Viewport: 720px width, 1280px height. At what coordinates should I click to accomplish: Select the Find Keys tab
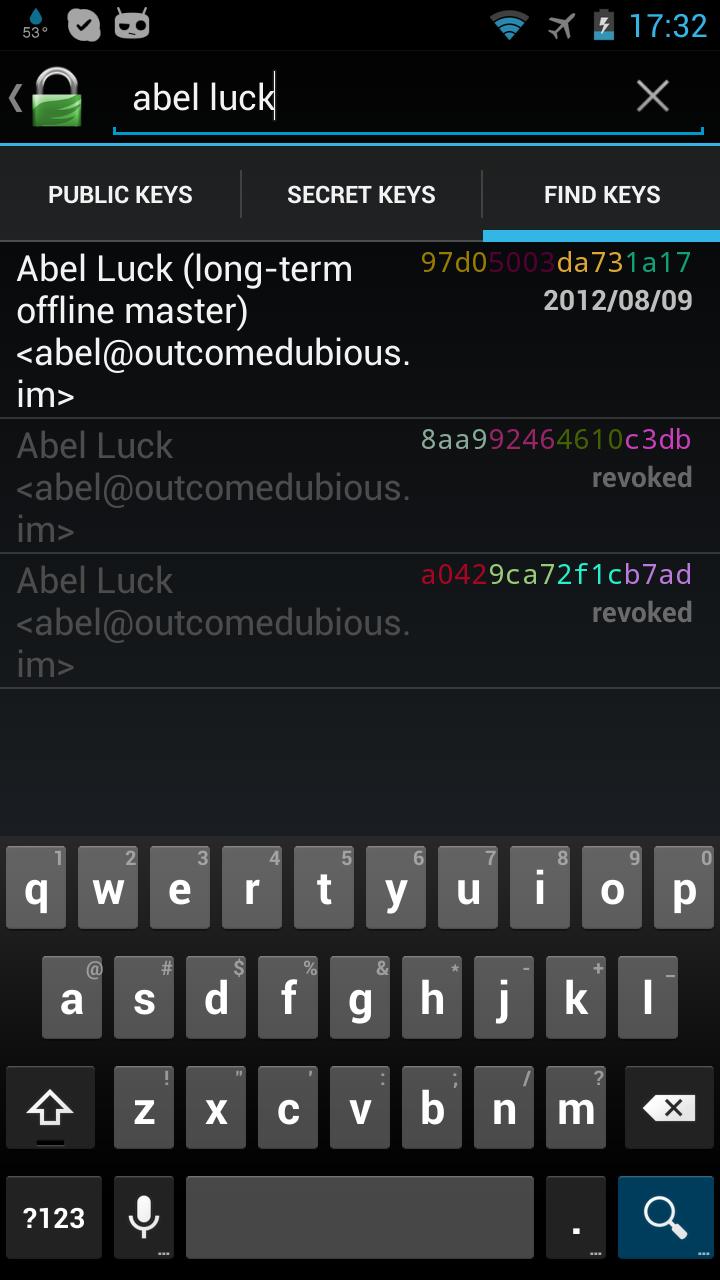pos(602,194)
